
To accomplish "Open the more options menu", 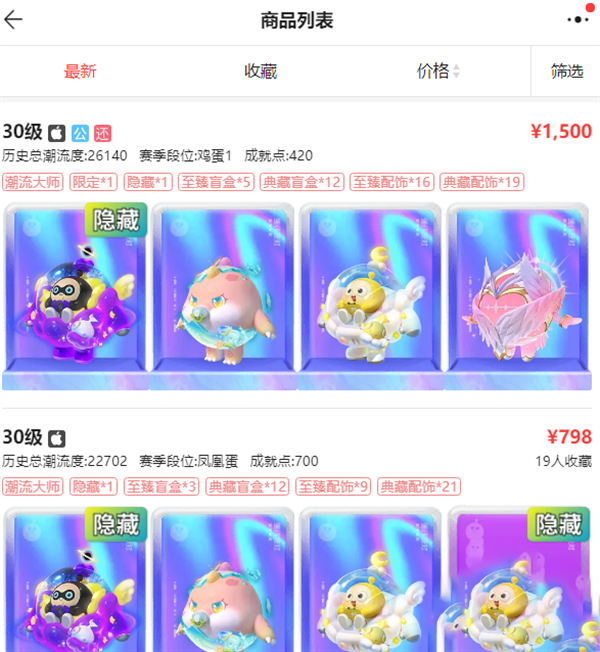I will click(578, 19).
